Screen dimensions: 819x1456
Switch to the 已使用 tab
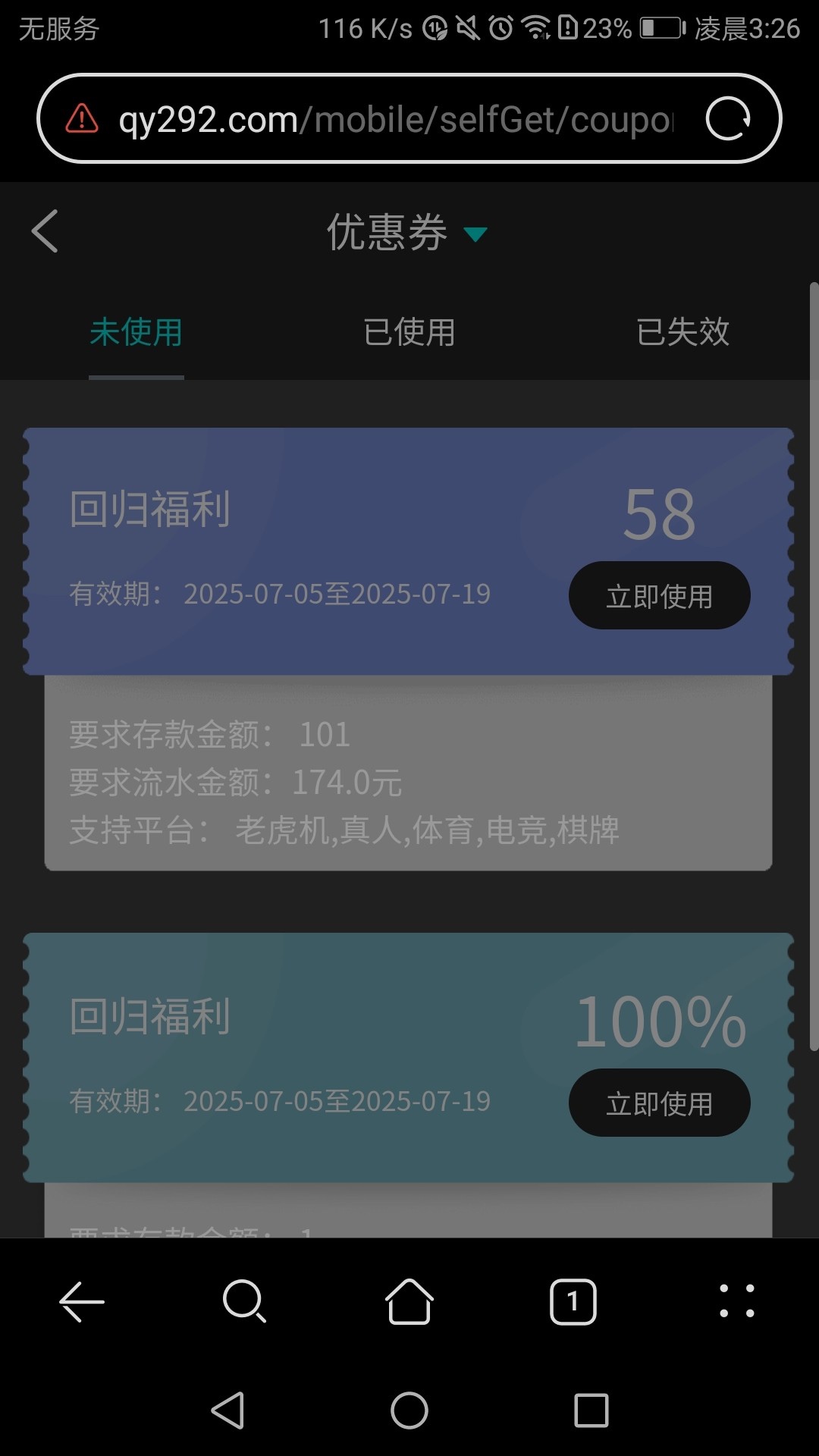tap(409, 332)
